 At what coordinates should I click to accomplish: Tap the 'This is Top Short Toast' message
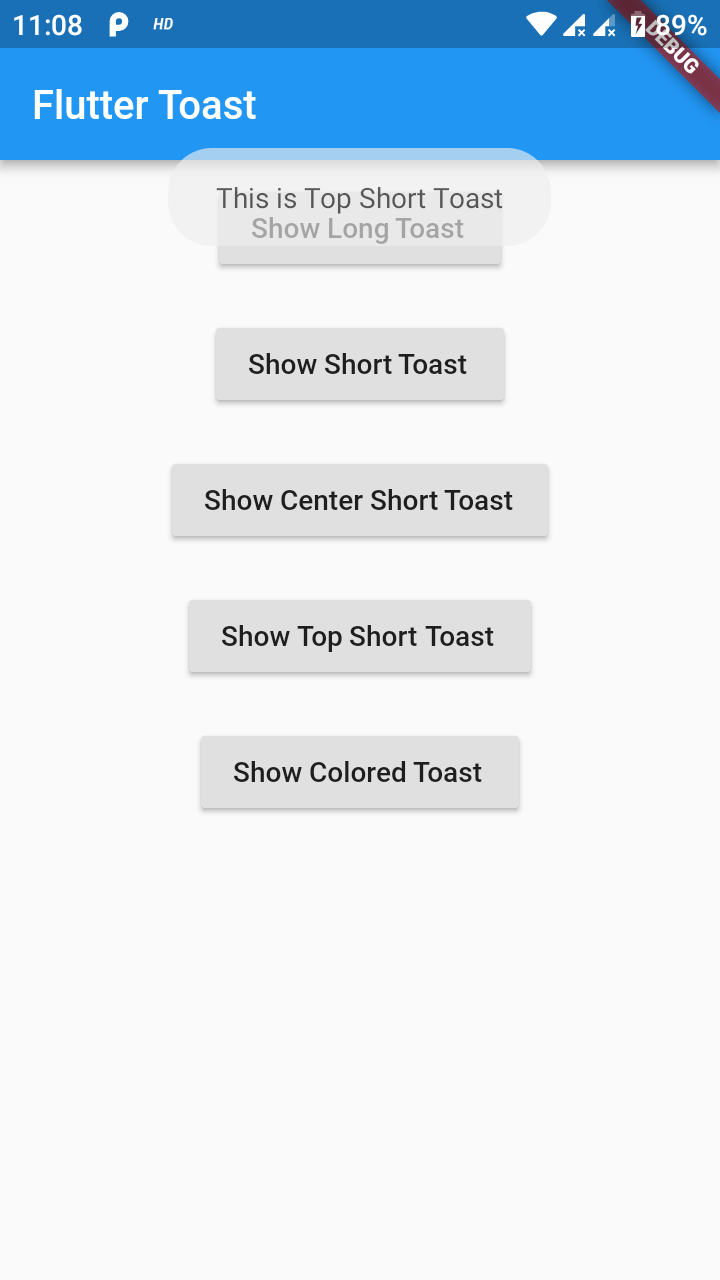[x=360, y=198]
